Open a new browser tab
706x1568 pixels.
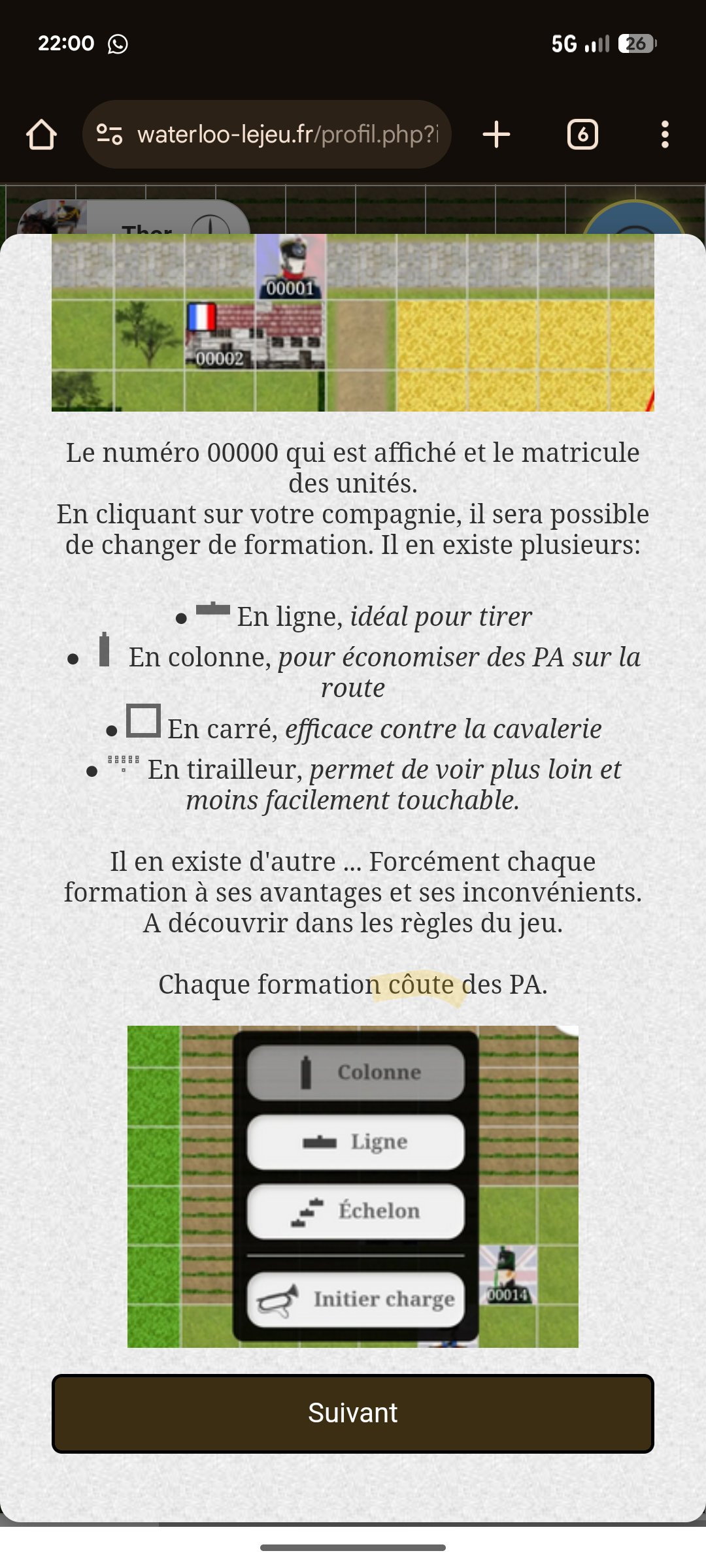pos(496,135)
